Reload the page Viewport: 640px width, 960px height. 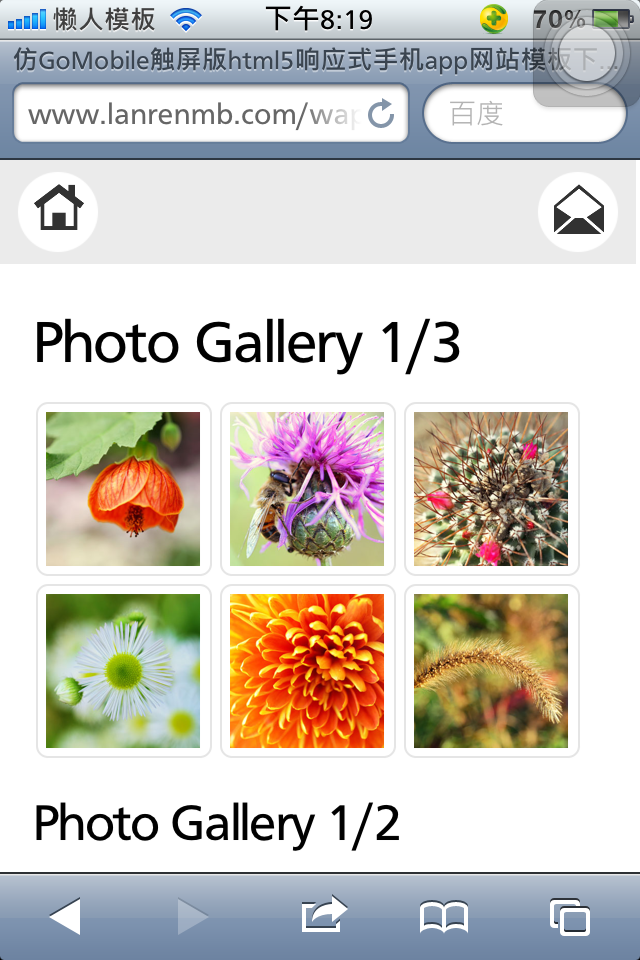click(381, 114)
